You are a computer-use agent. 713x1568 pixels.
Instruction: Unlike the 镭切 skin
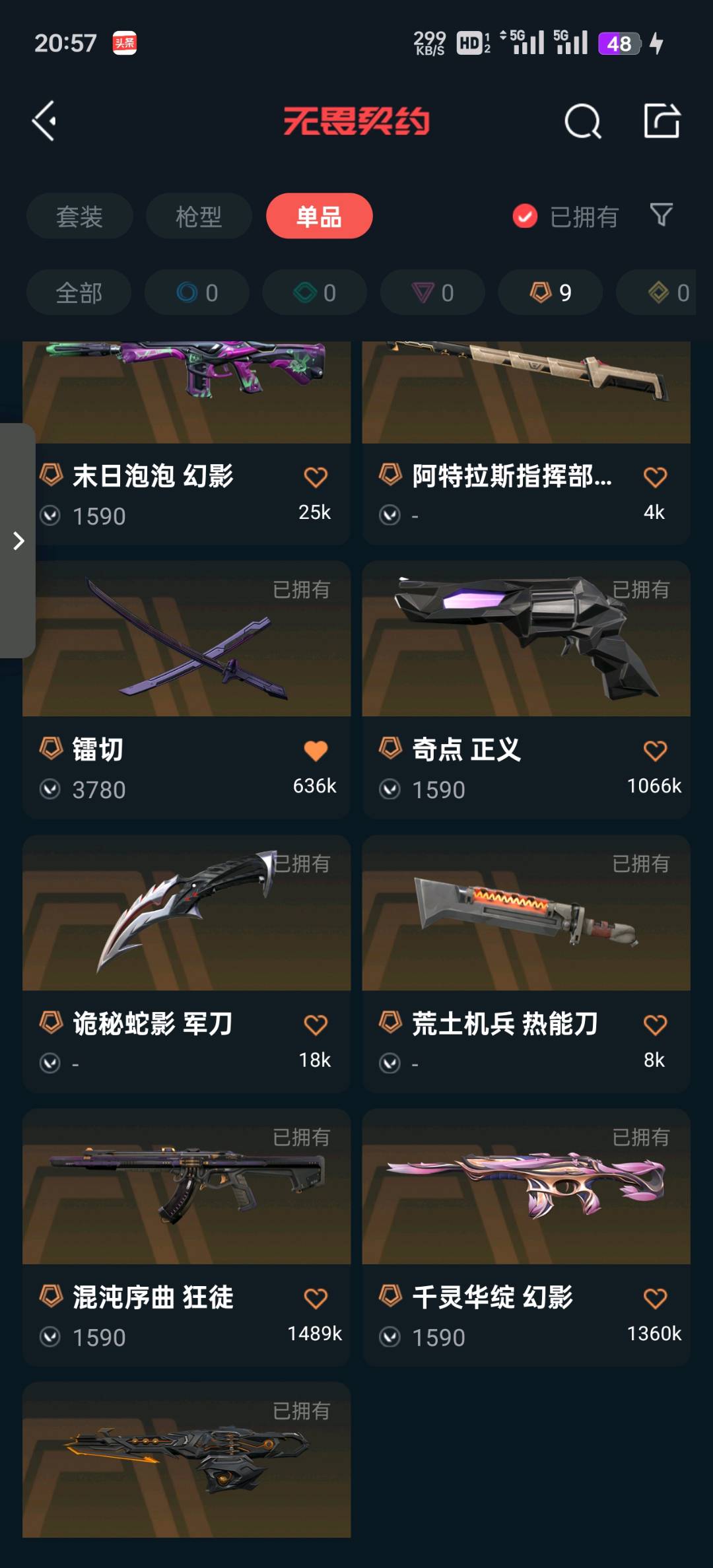[x=316, y=751]
